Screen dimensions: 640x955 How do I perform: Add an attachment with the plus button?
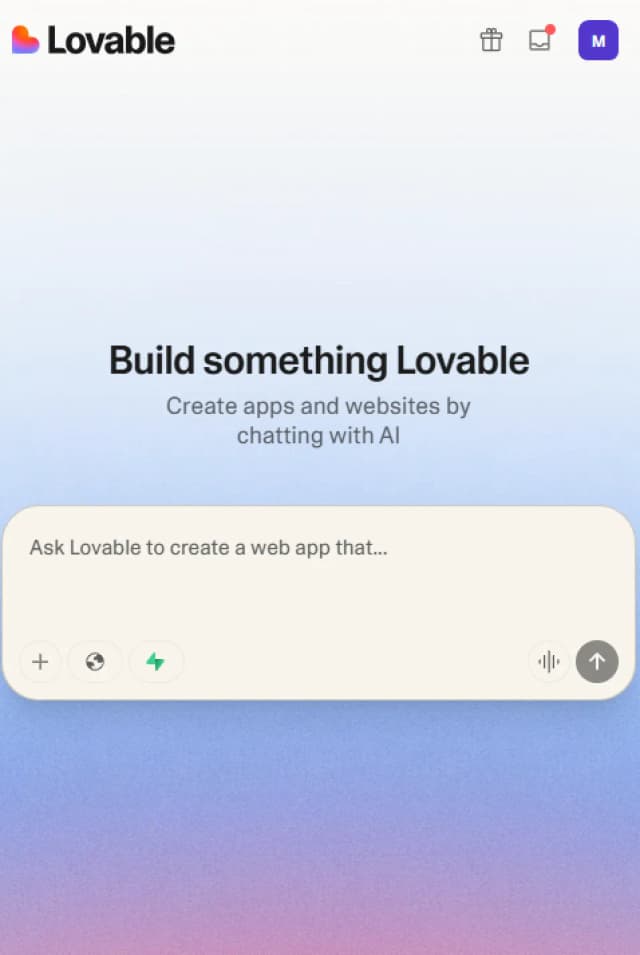[x=40, y=661]
